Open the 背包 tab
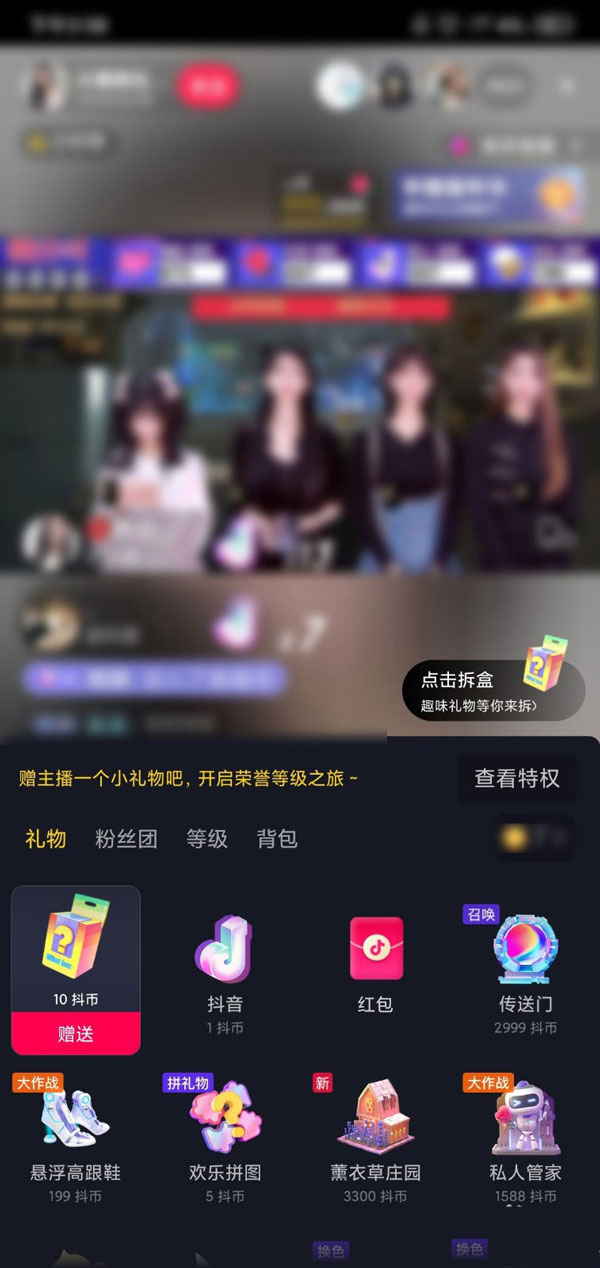Image resolution: width=600 pixels, height=1268 pixels. [x=277, y=838]
